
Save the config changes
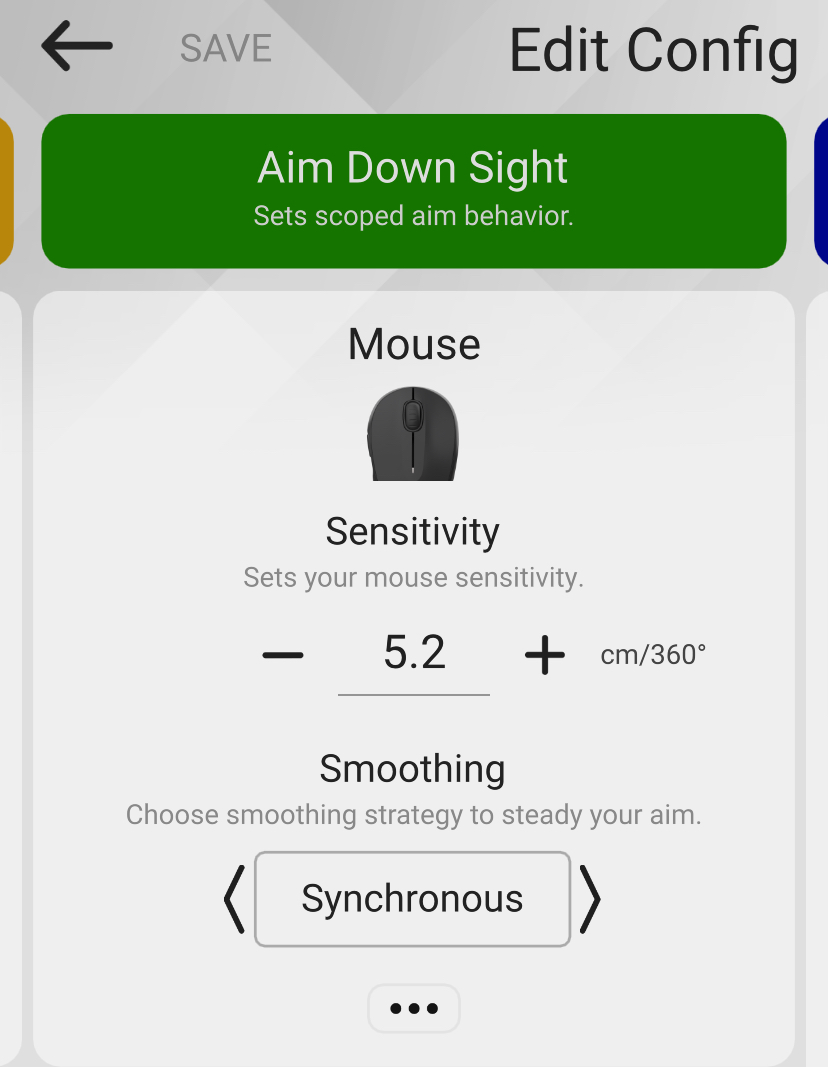pyautogui.click(x=225, y=48)
